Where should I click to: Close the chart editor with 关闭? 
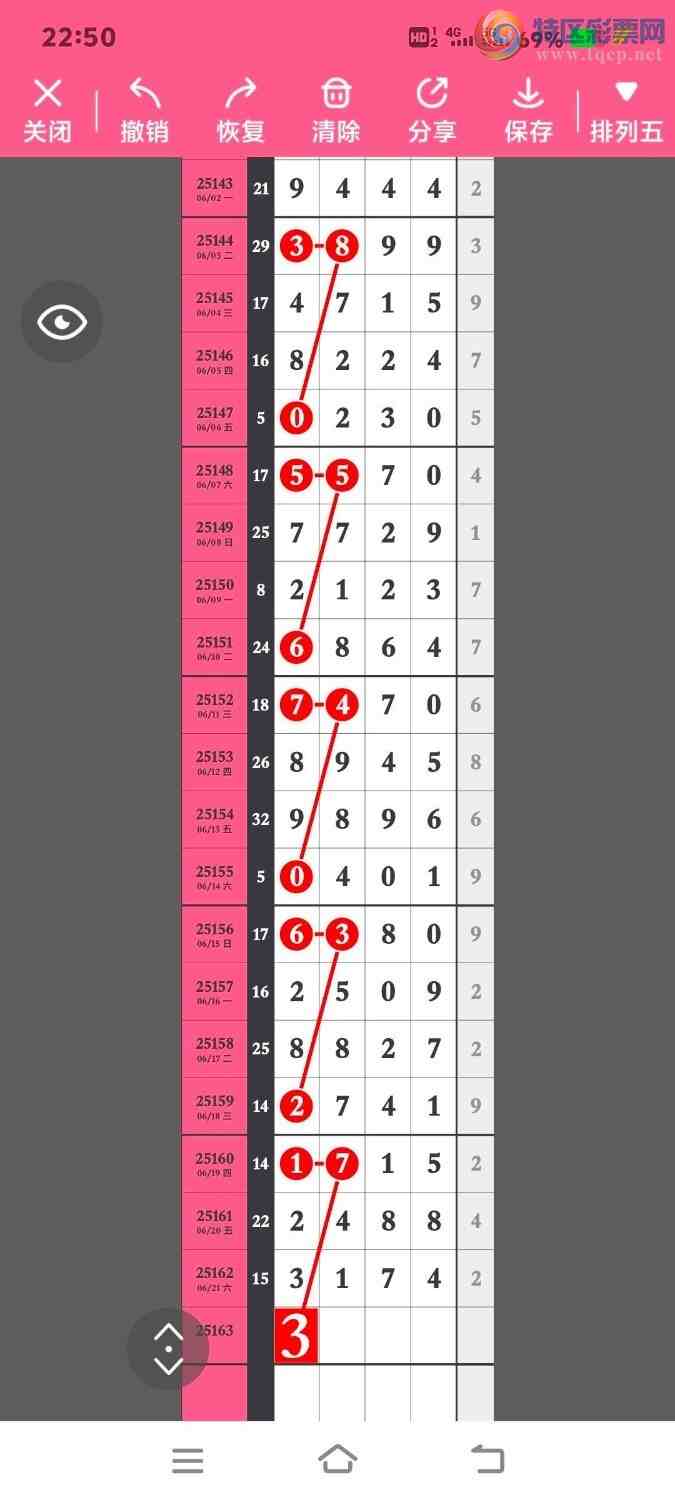[x=47, y=110]
